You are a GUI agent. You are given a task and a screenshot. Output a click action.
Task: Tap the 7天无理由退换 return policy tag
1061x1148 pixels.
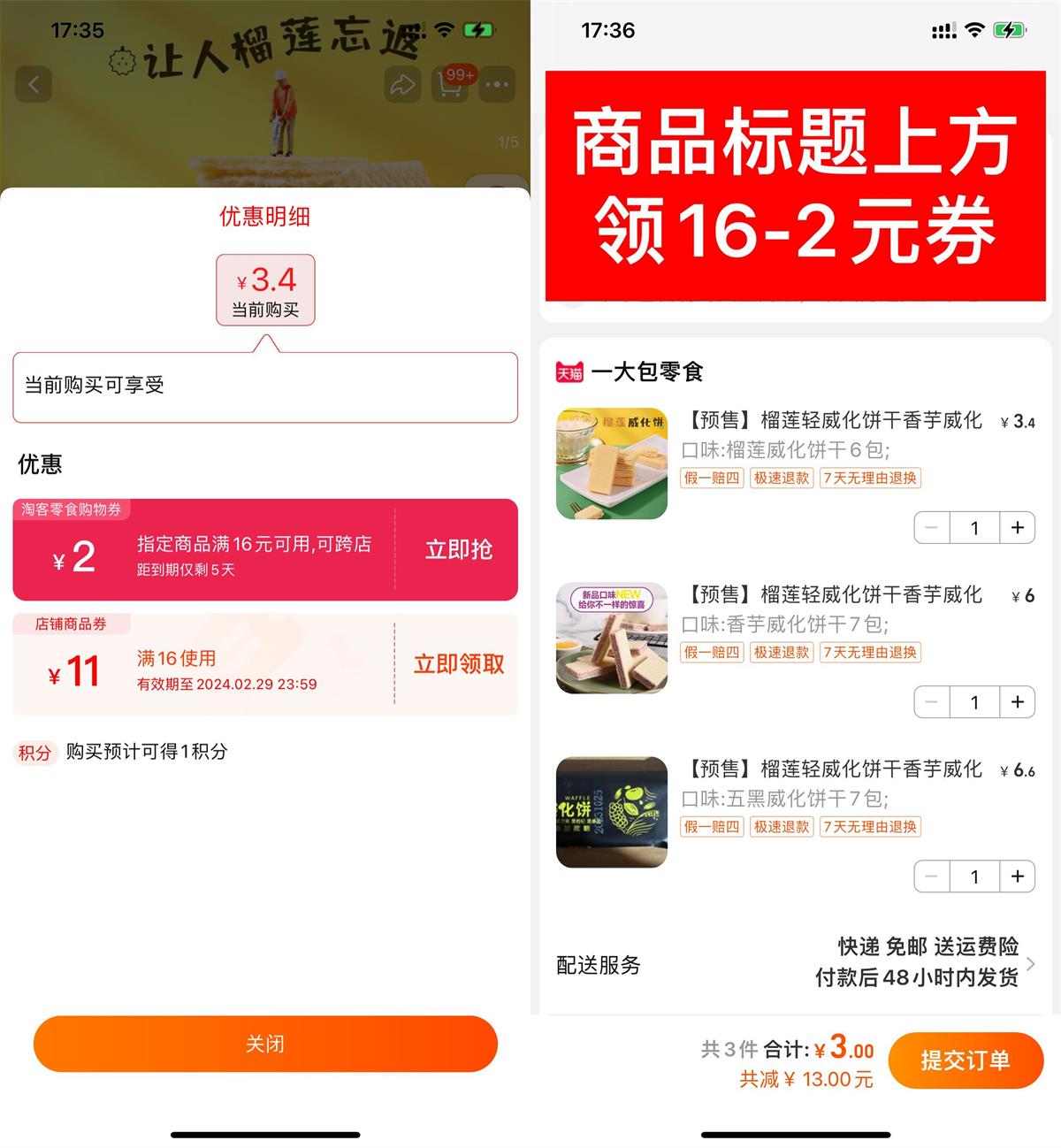(x=870, y=478)
